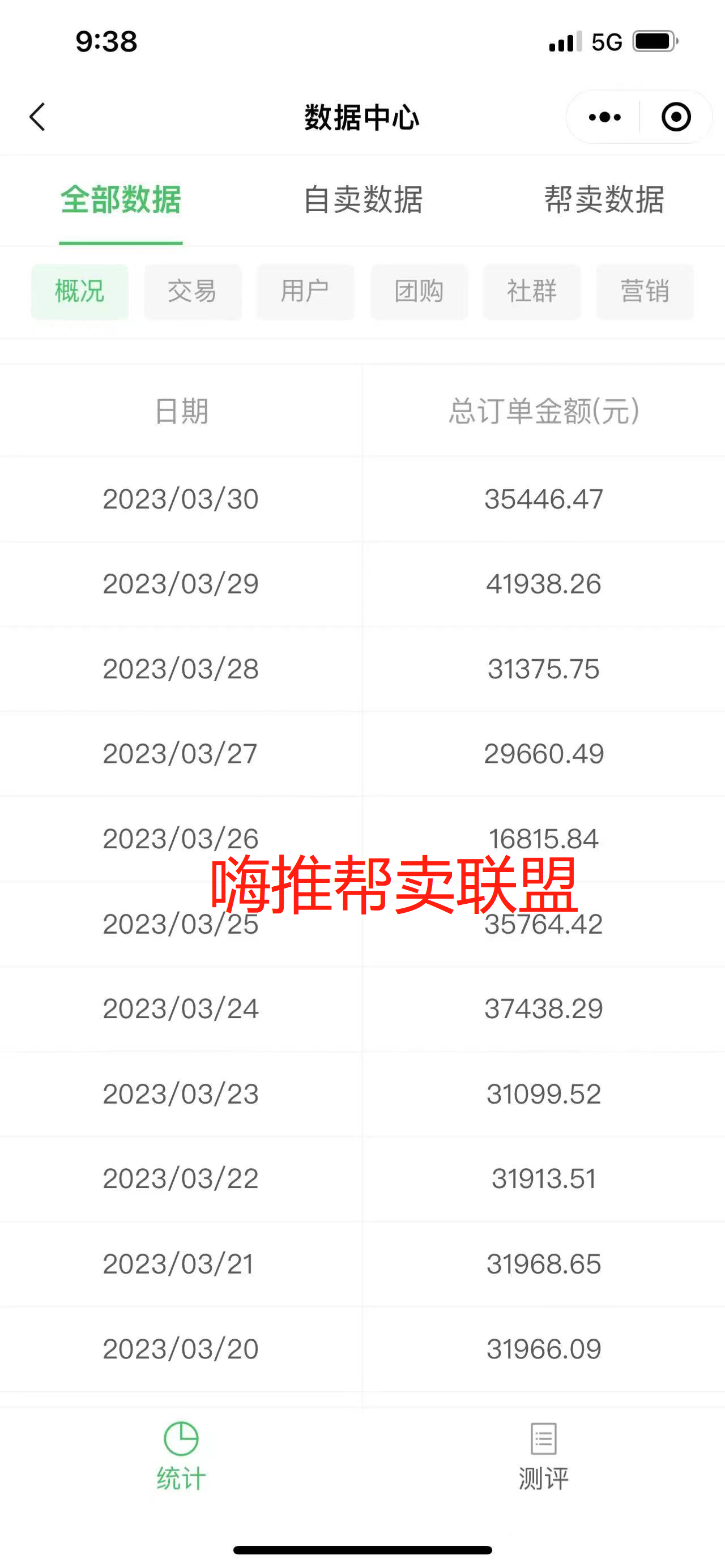Select the 概况 filter chip
The width and height of the screenshot is (725, 1568).
[x=80, y=291]
